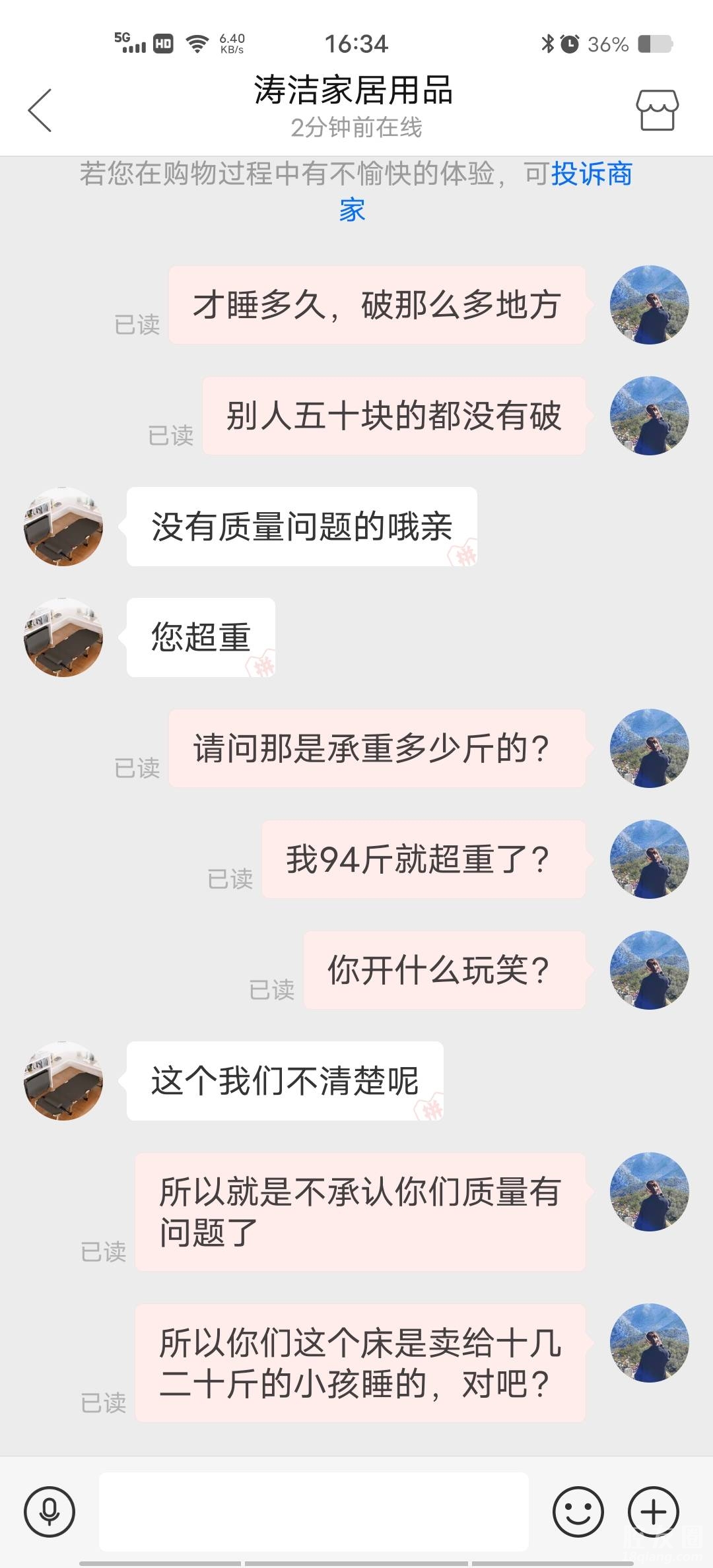This screenshot has width=713, height=1568.
Task: Focus the message text field
Action: [314, 1511]
